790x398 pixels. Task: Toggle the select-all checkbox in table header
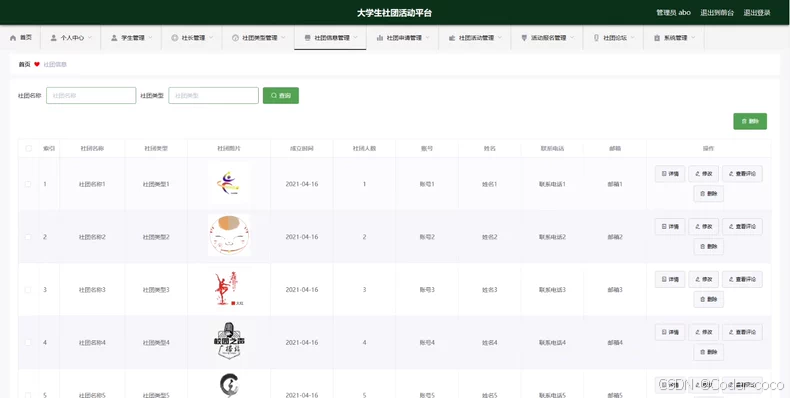point(28,149)
